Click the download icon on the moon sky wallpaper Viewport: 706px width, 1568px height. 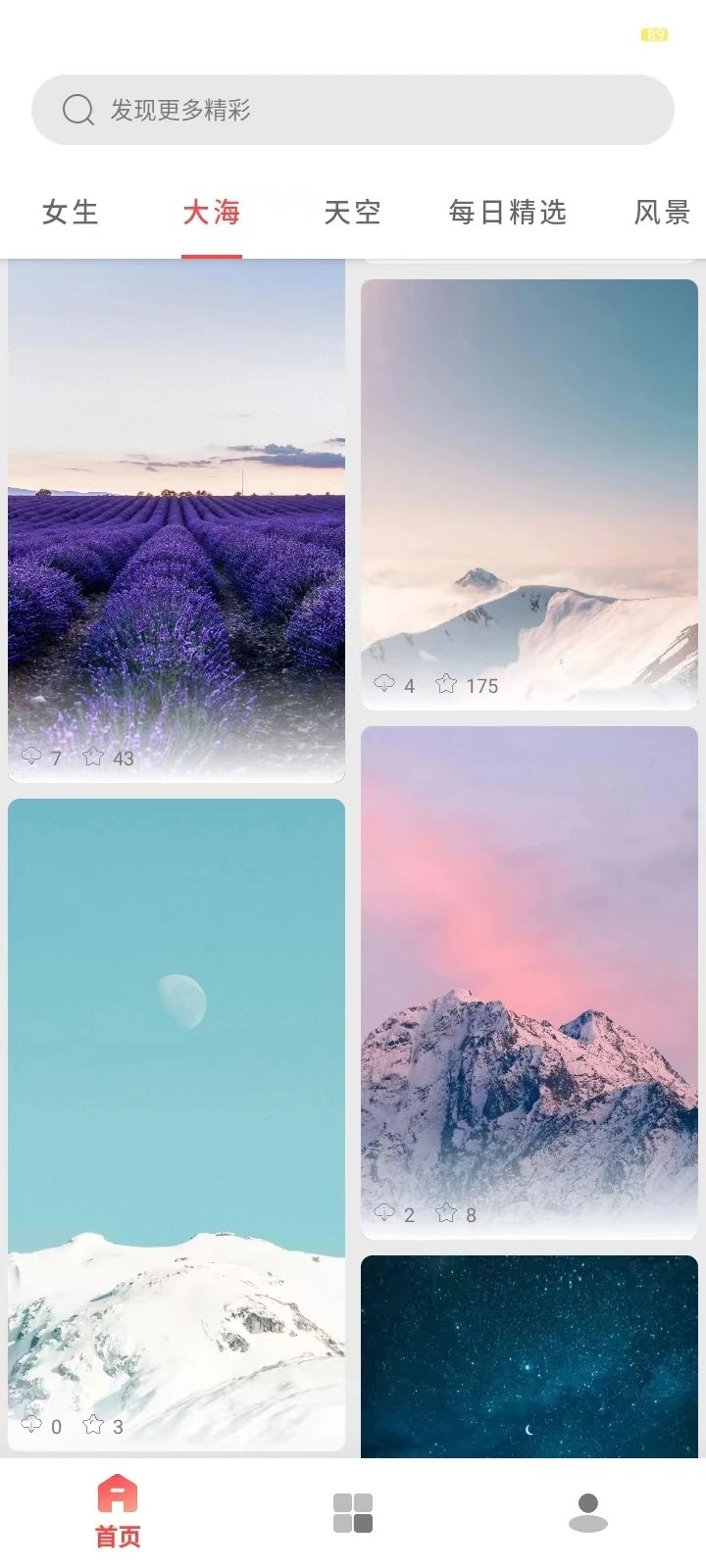pos(32,1427)
